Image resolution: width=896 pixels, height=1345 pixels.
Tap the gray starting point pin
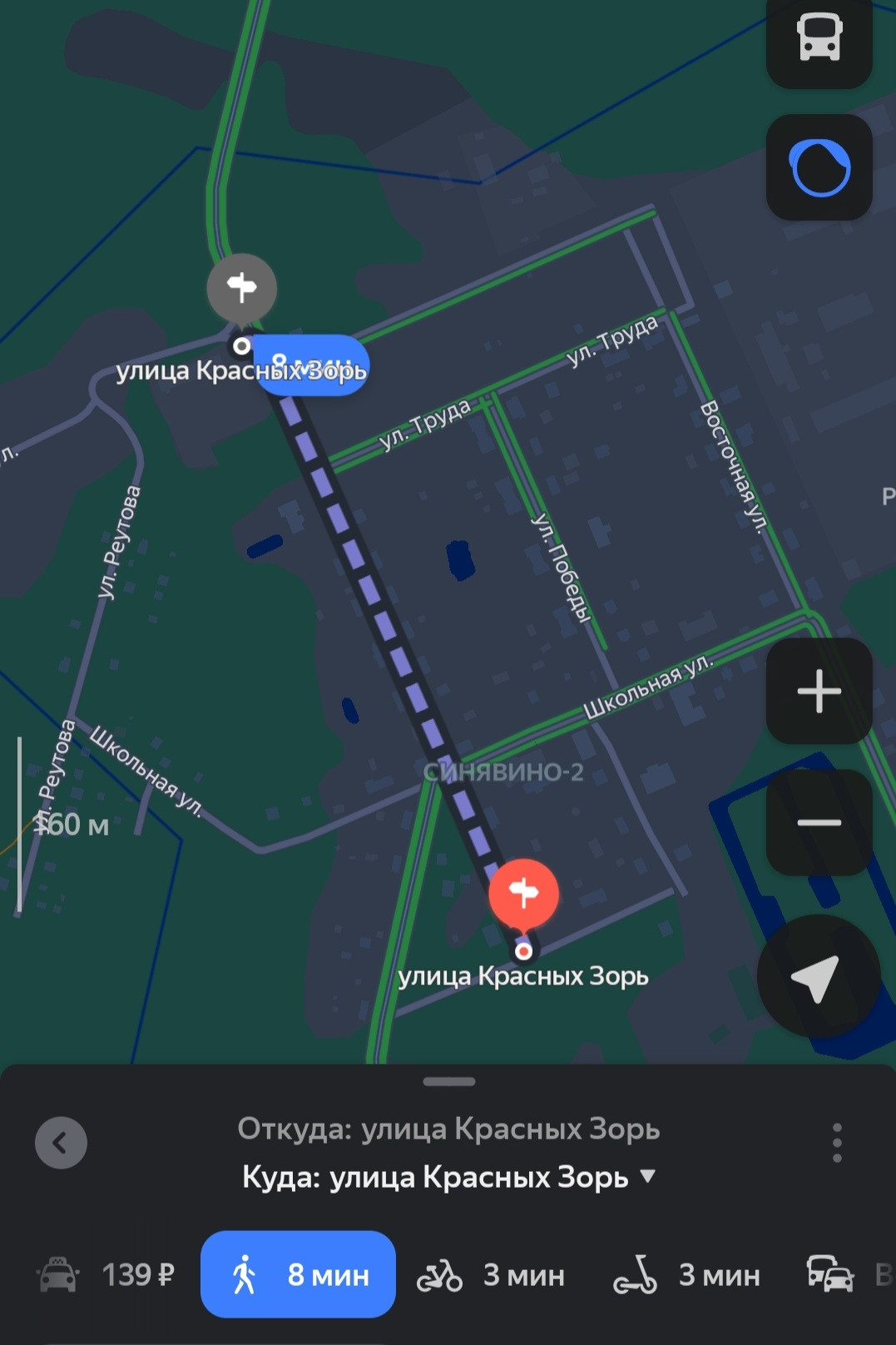click(242, 288)
